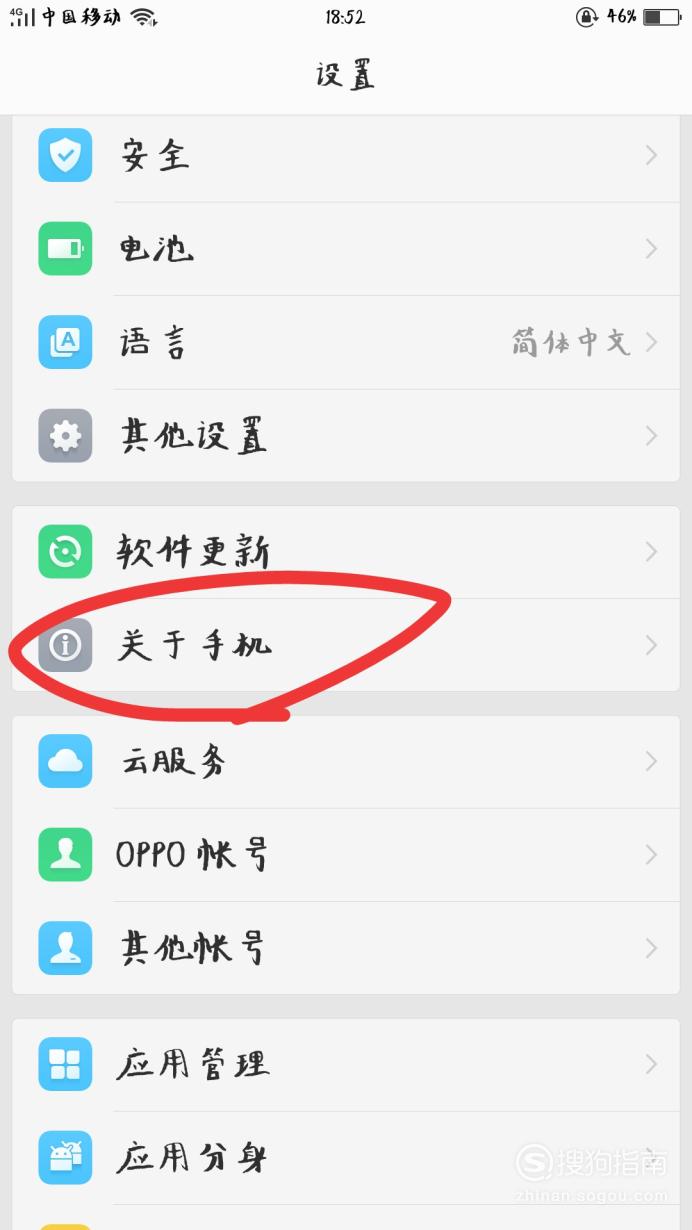Open the 安全 security settings

tap(346, 156)
